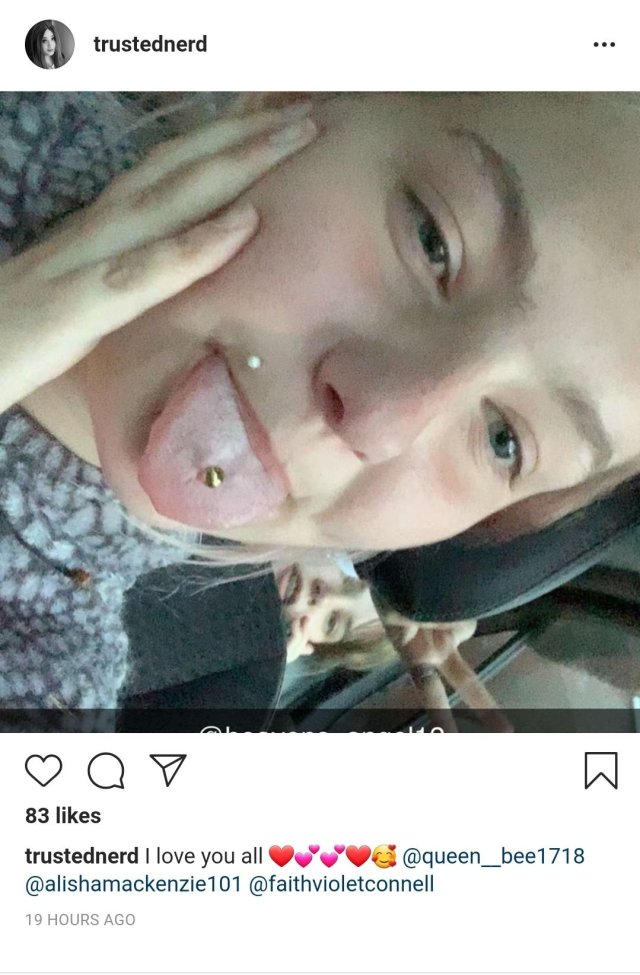Viewport: 640px width, 975px height.
Task: Open the post's three-dot overflow menu
Action: click(603, 45)
